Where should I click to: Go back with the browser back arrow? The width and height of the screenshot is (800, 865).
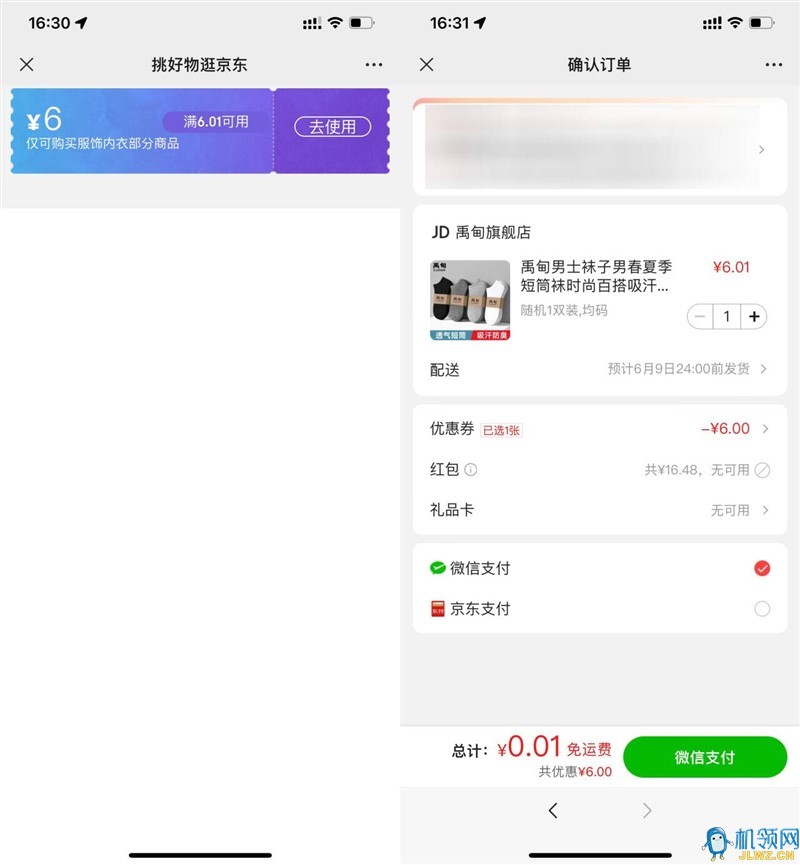point(553,811)
